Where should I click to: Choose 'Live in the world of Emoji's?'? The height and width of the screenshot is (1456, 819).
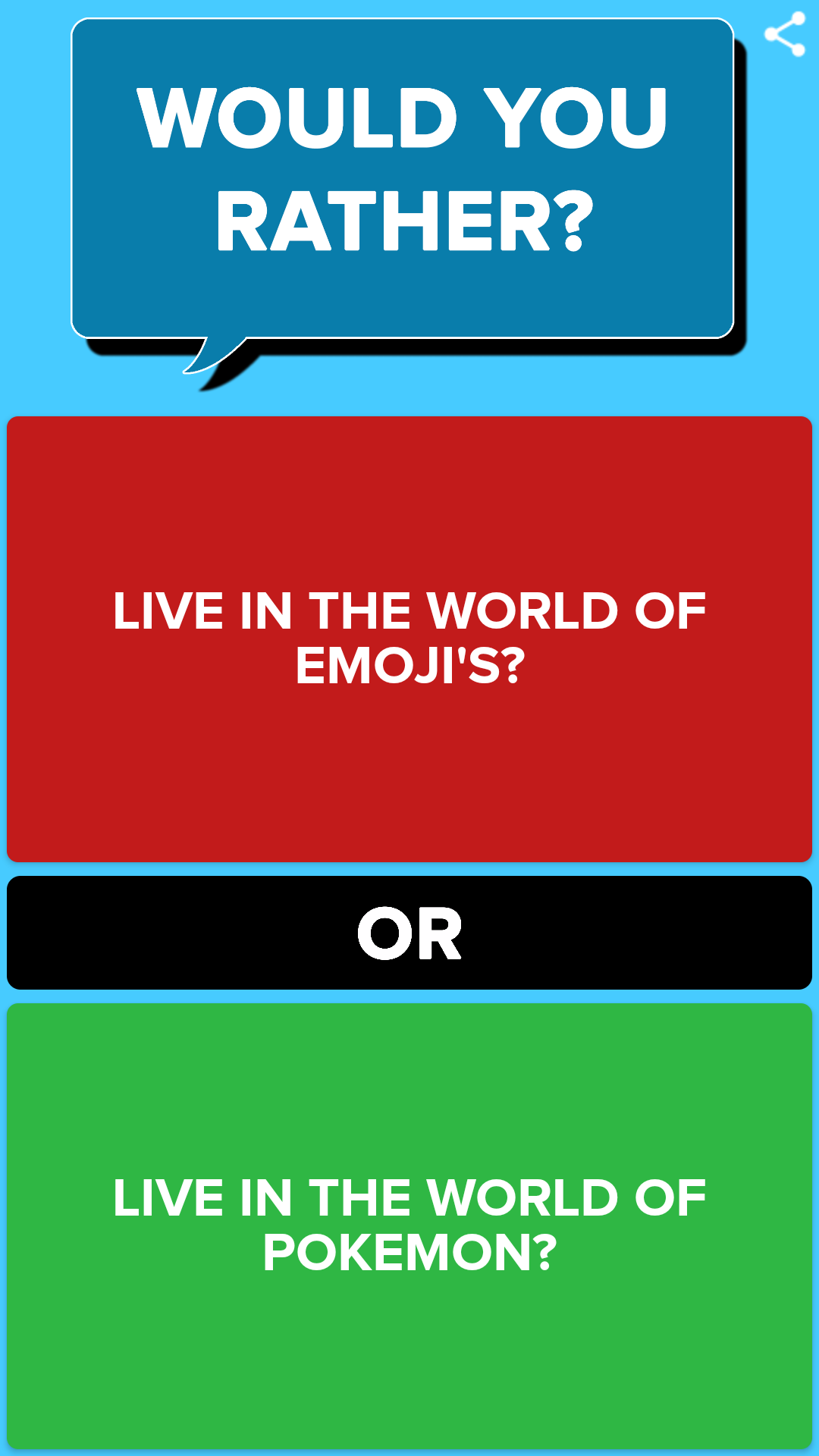[409, 637]
